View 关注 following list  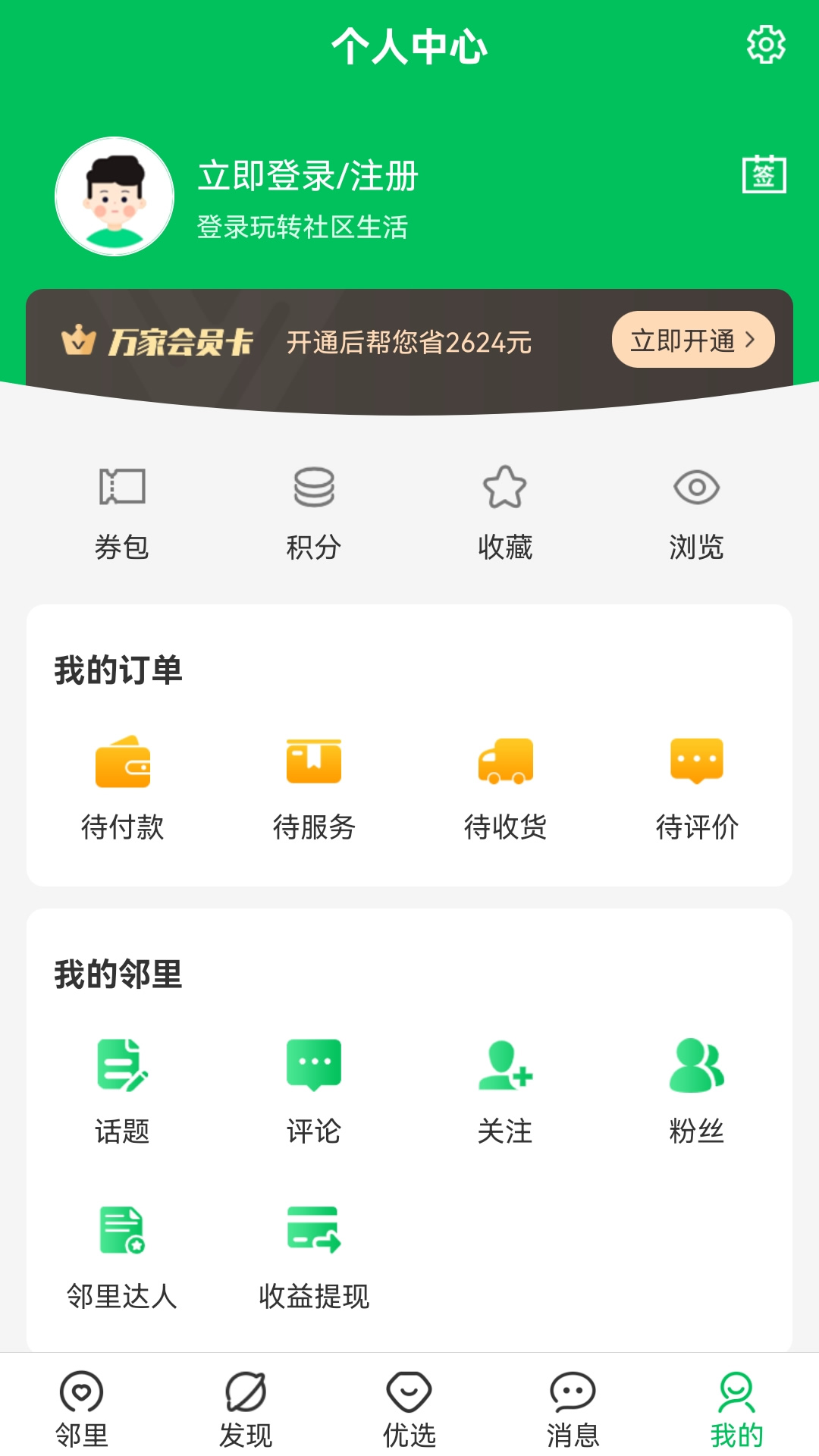tap(505, 1090)
